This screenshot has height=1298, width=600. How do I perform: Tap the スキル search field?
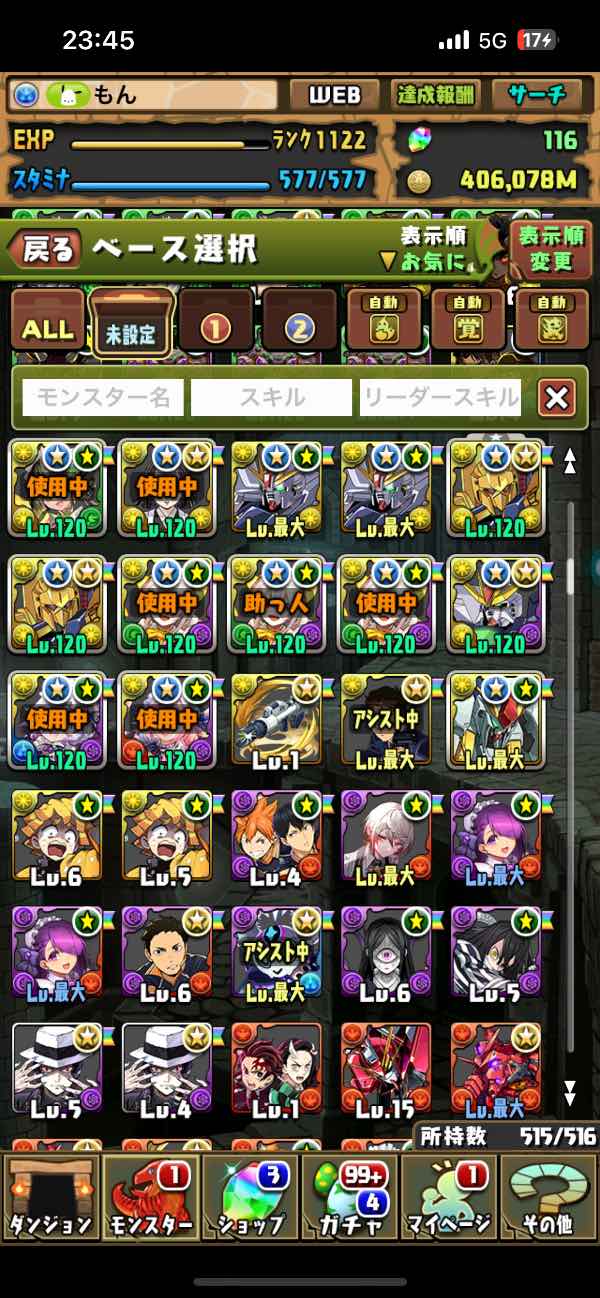(x=271, y=398)
